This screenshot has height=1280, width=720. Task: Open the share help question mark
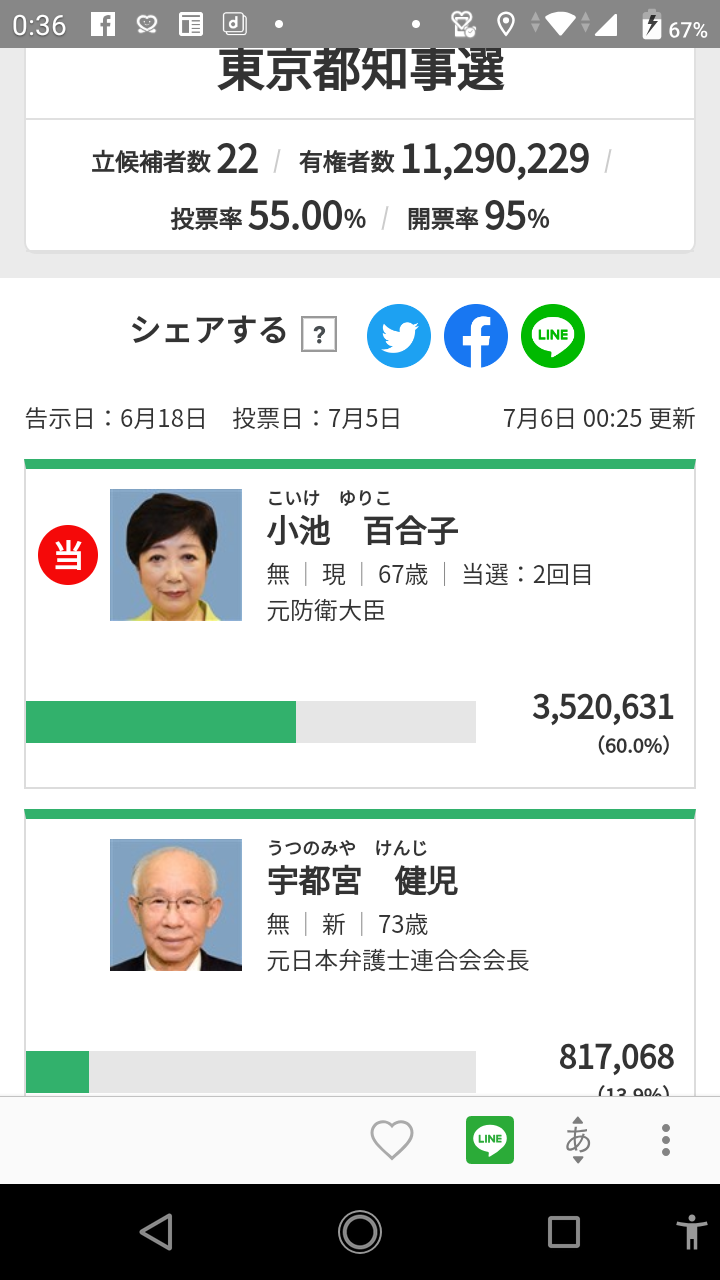point(319,334)
